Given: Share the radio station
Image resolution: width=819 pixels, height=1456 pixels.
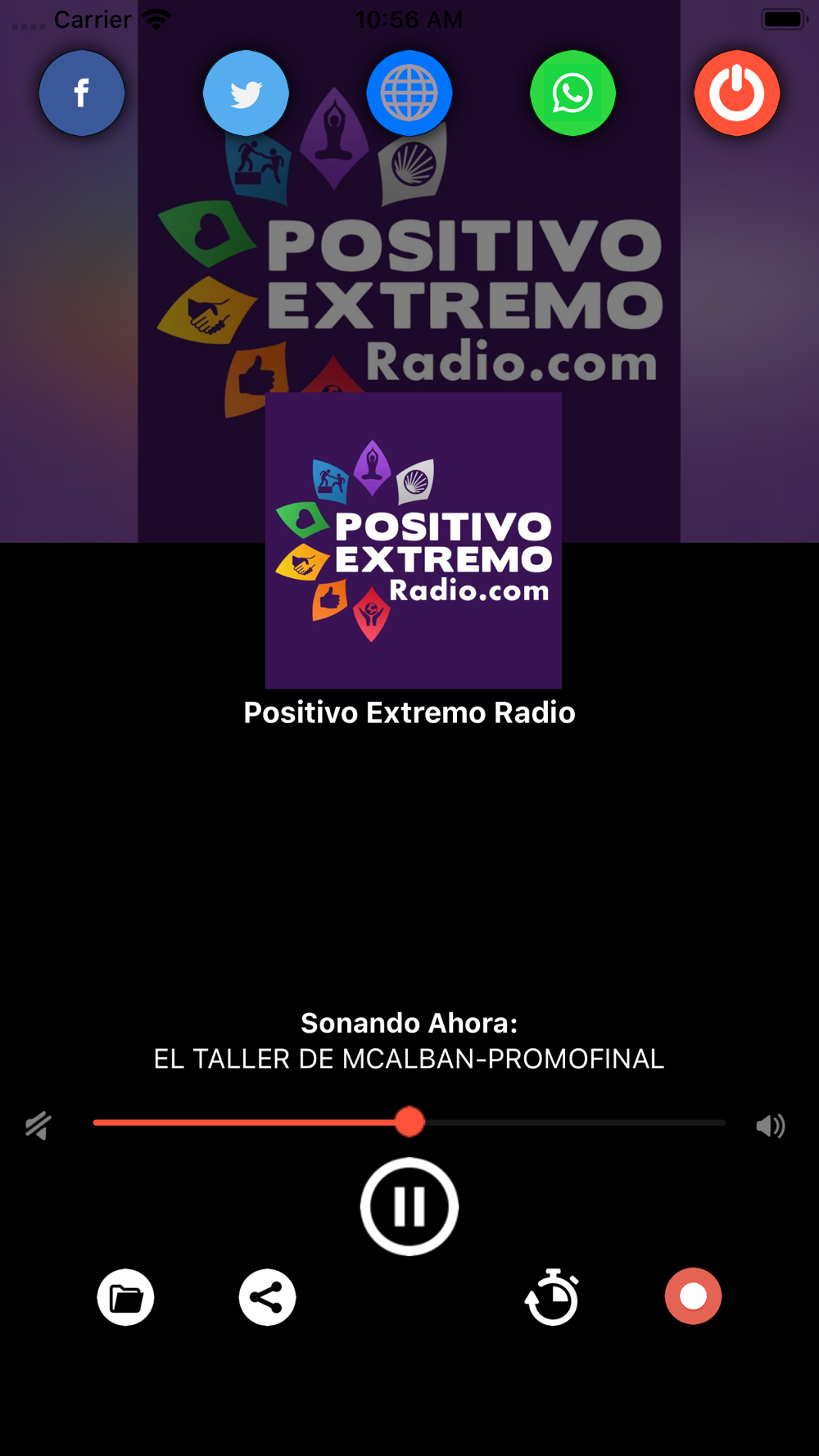Looking at the screenshot, I should [x=267, y=1297].
